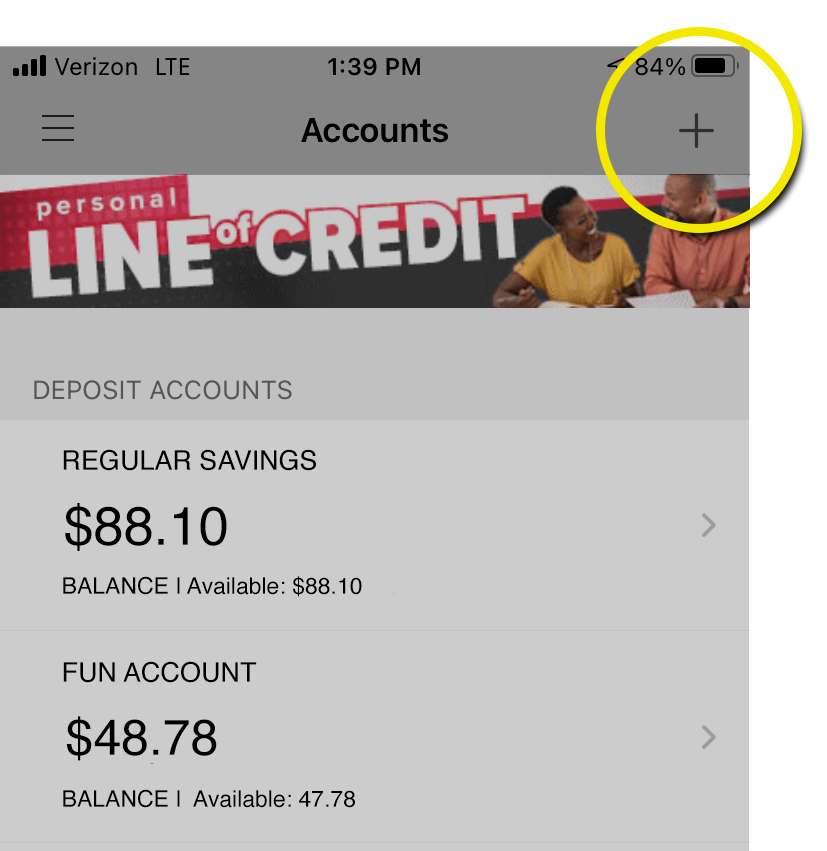
Task: Open the hamburger menu
Action: tap(58, 130)
